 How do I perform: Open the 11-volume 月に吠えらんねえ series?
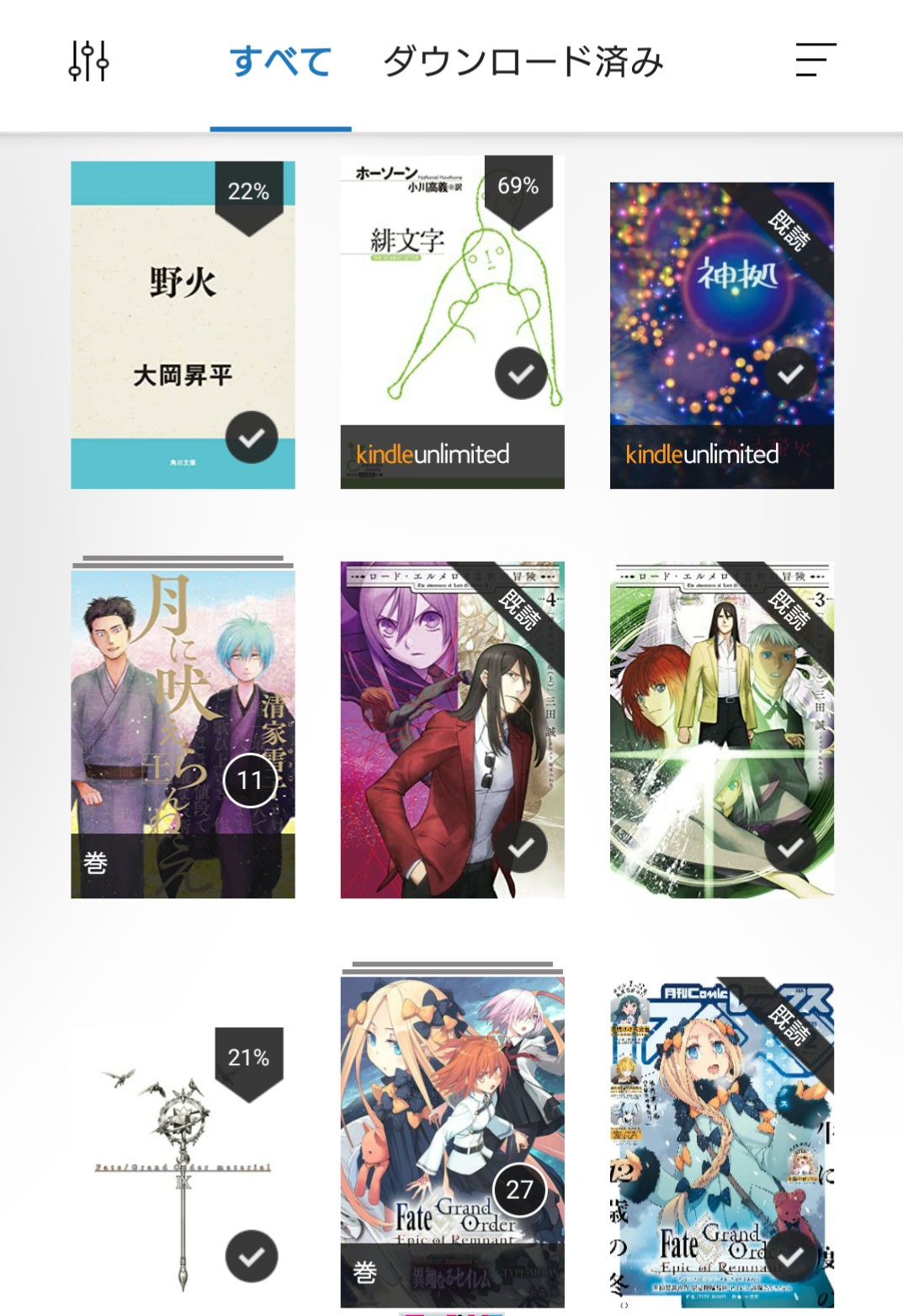click(183, 733)
